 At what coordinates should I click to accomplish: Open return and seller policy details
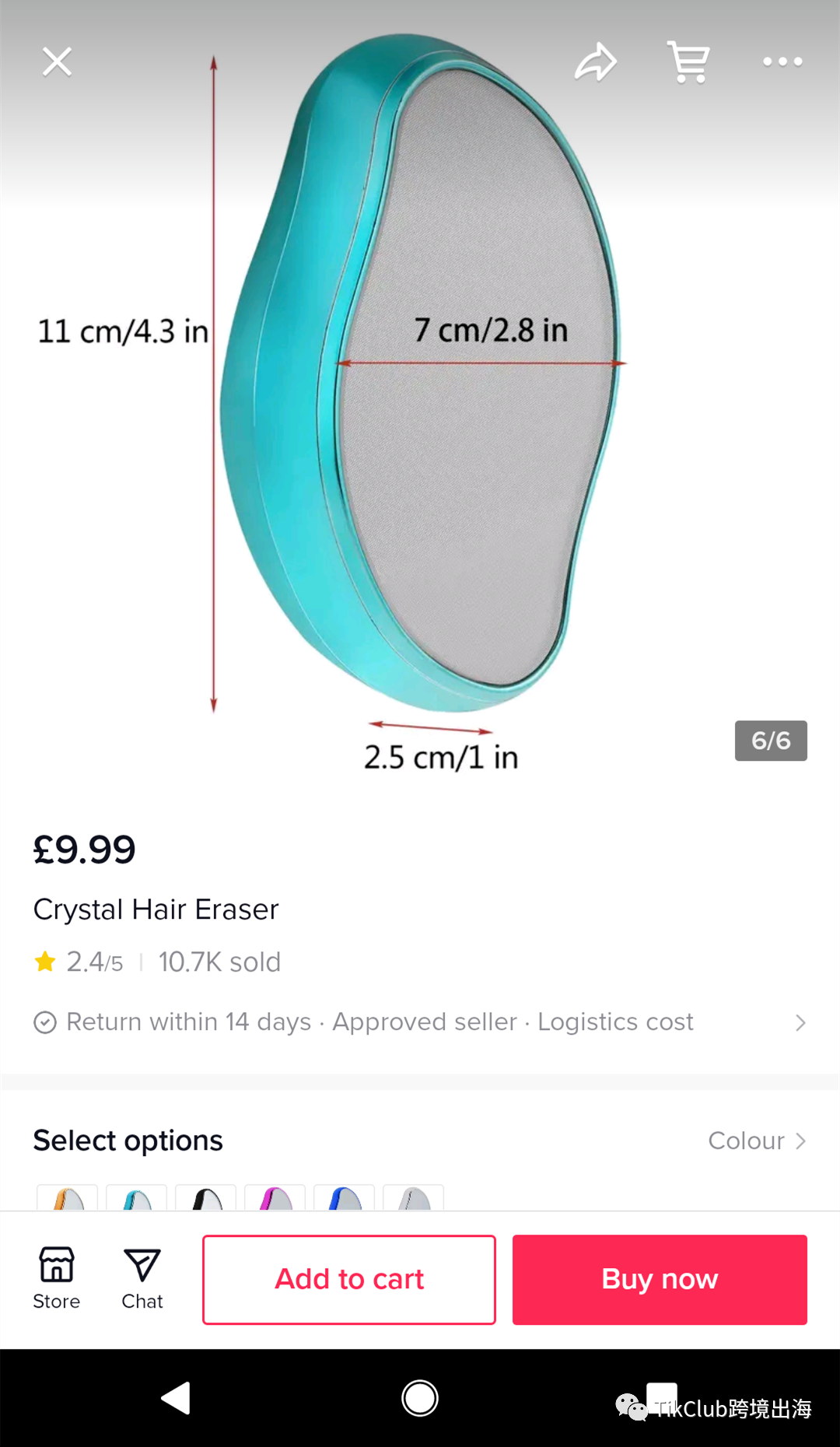click(x=420, y=1022)
